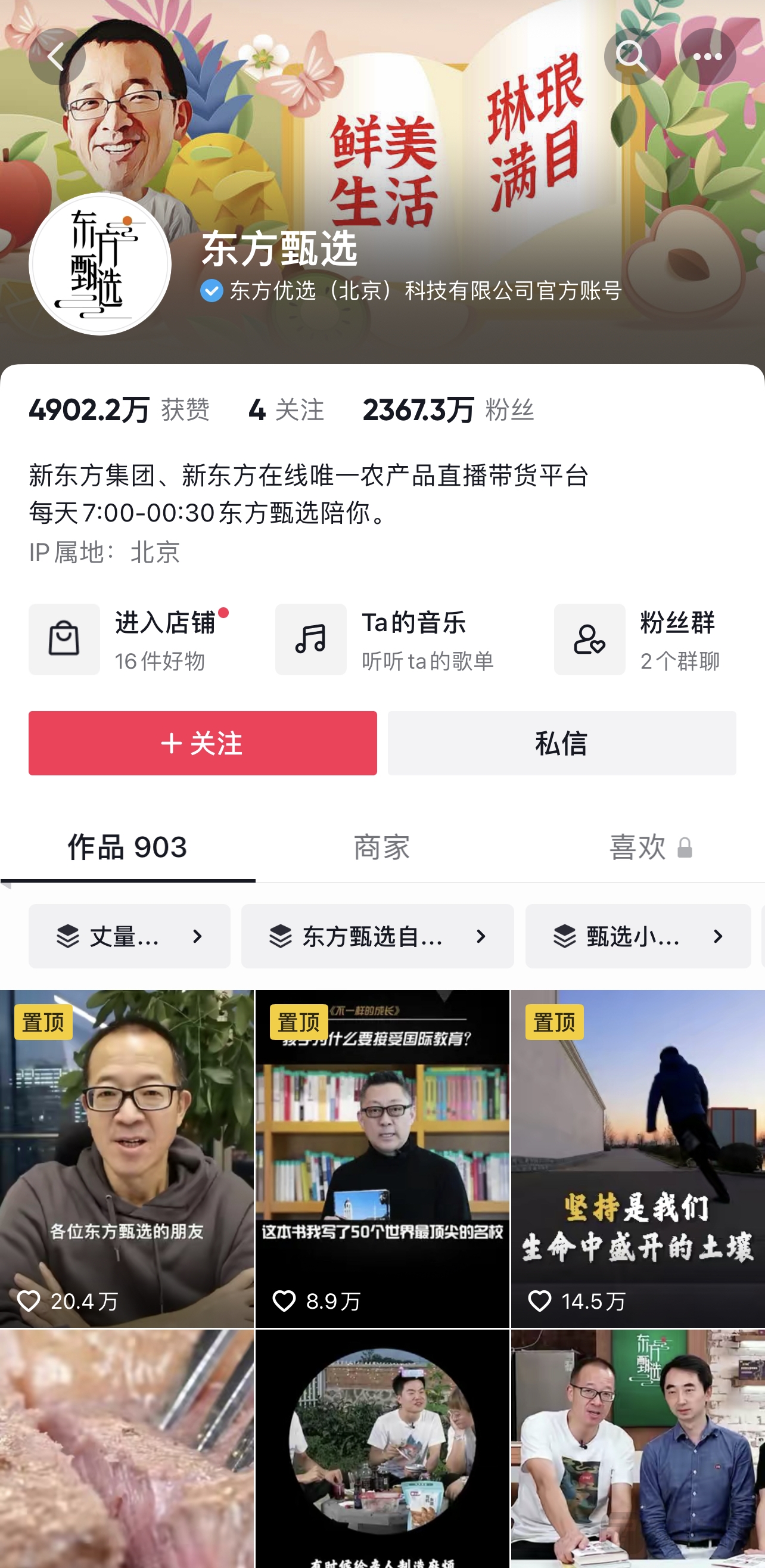
Task: Open Ta的音乐 with the music note icon
Action: click(x=310, y=639)
